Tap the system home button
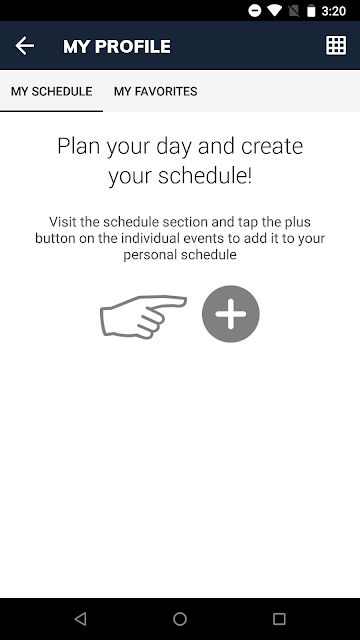Image resolution: width=360 pixels, height=640 pixels. tap(180, 619)
